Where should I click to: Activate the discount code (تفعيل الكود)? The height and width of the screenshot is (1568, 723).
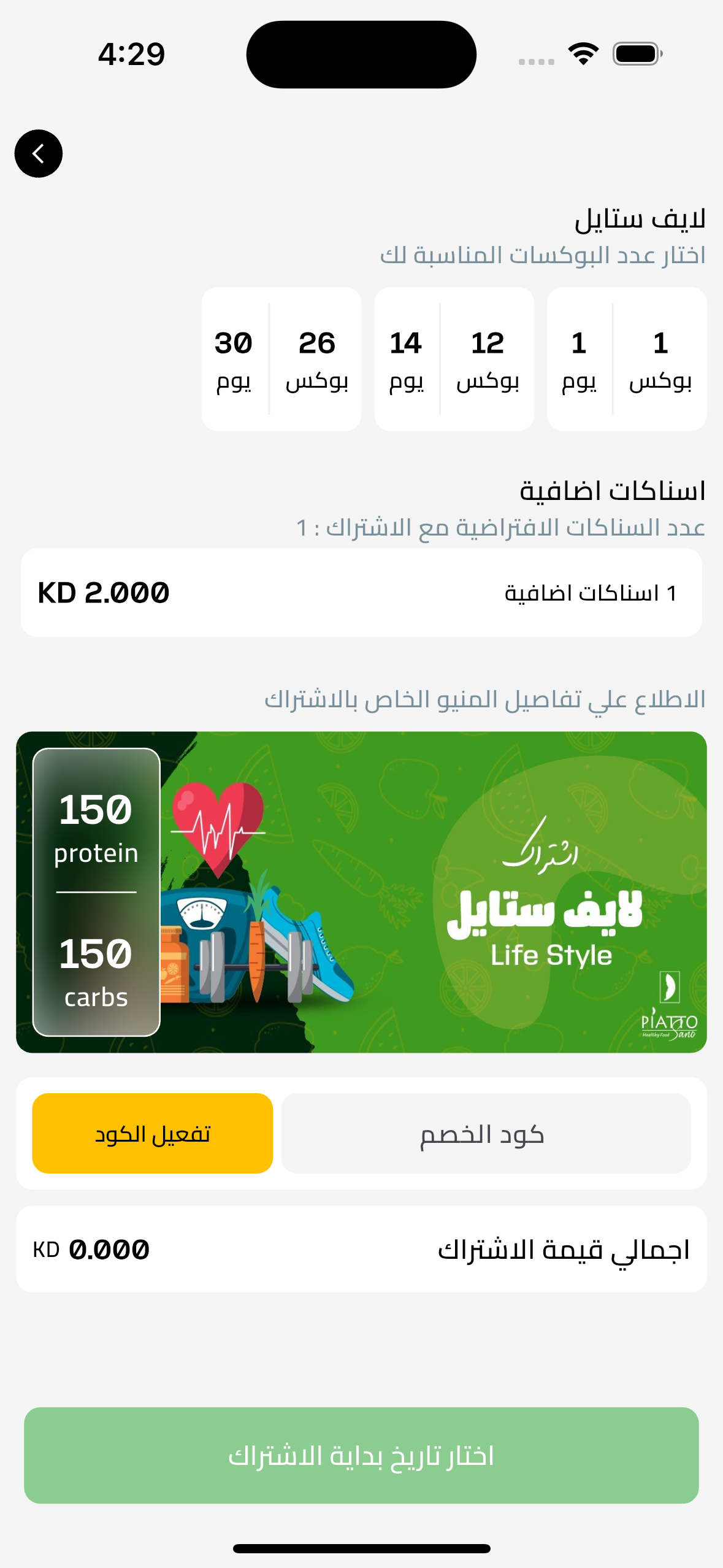coord(152,1133)
